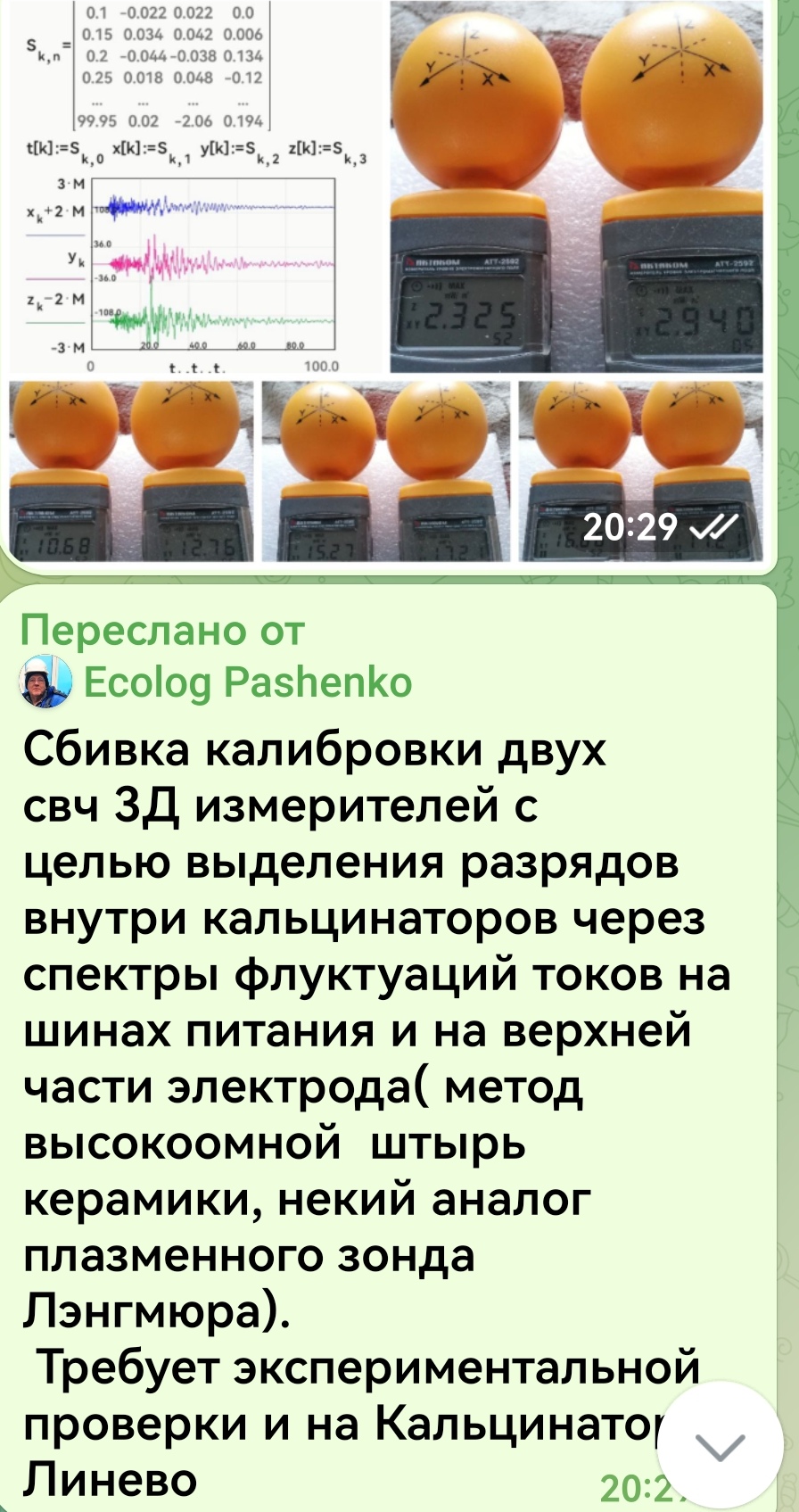Open the middle photo showing 15.27 reading
Image resolution: width=799 pixels, height=1512 pixels.
tap(385, 471)
